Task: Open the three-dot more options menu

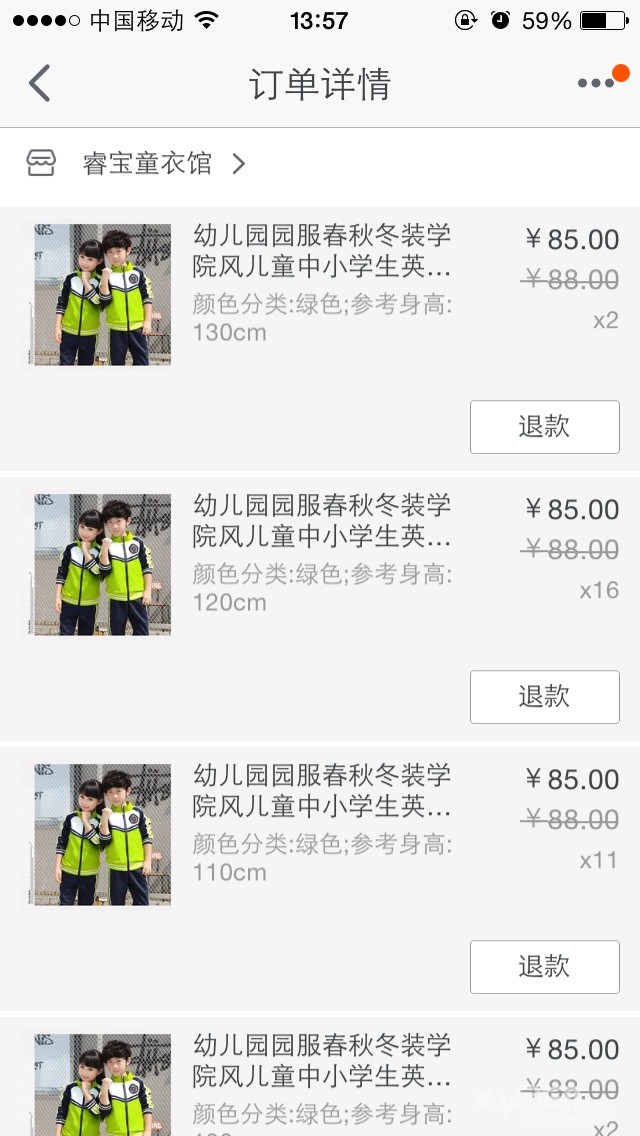Action: 597,83
